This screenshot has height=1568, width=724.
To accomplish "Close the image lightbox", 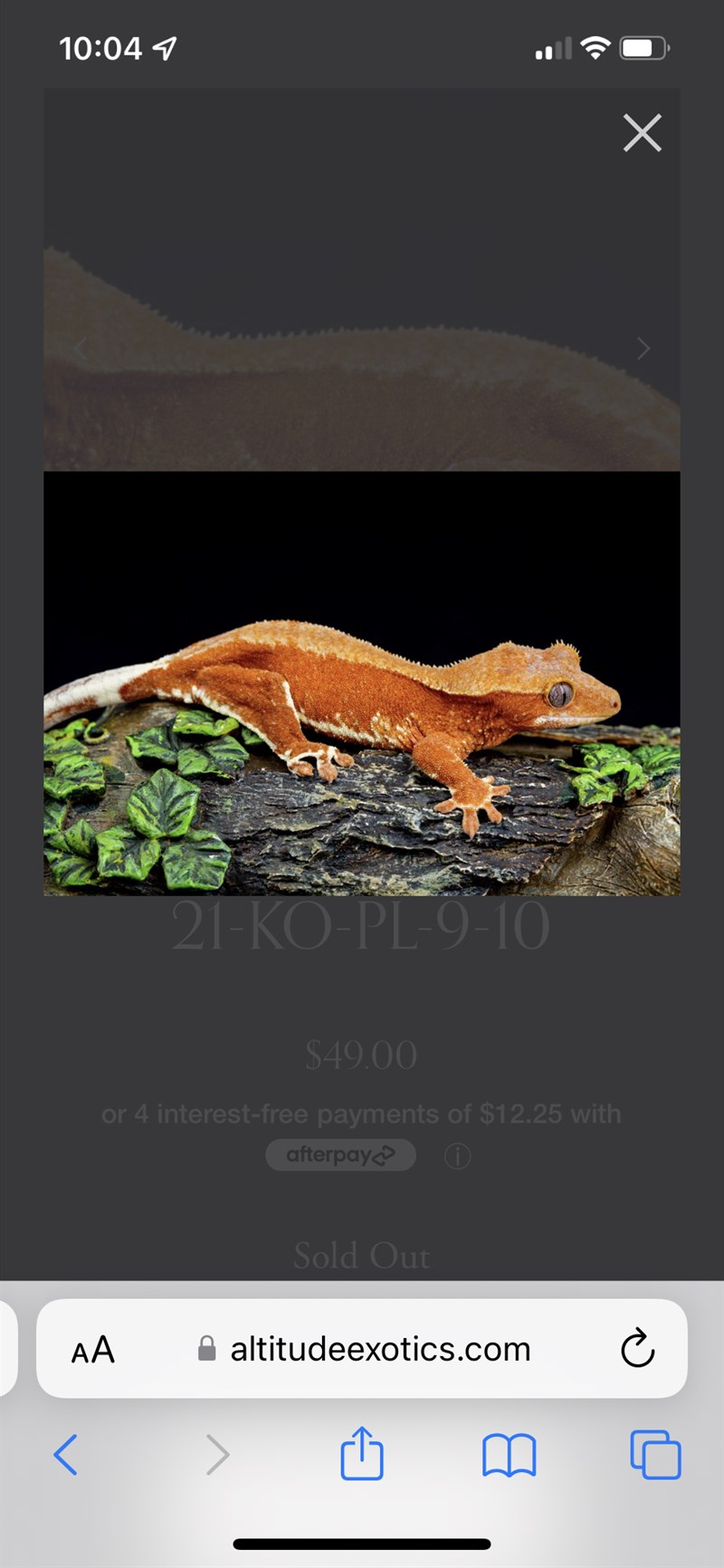I will click(642, 133).
